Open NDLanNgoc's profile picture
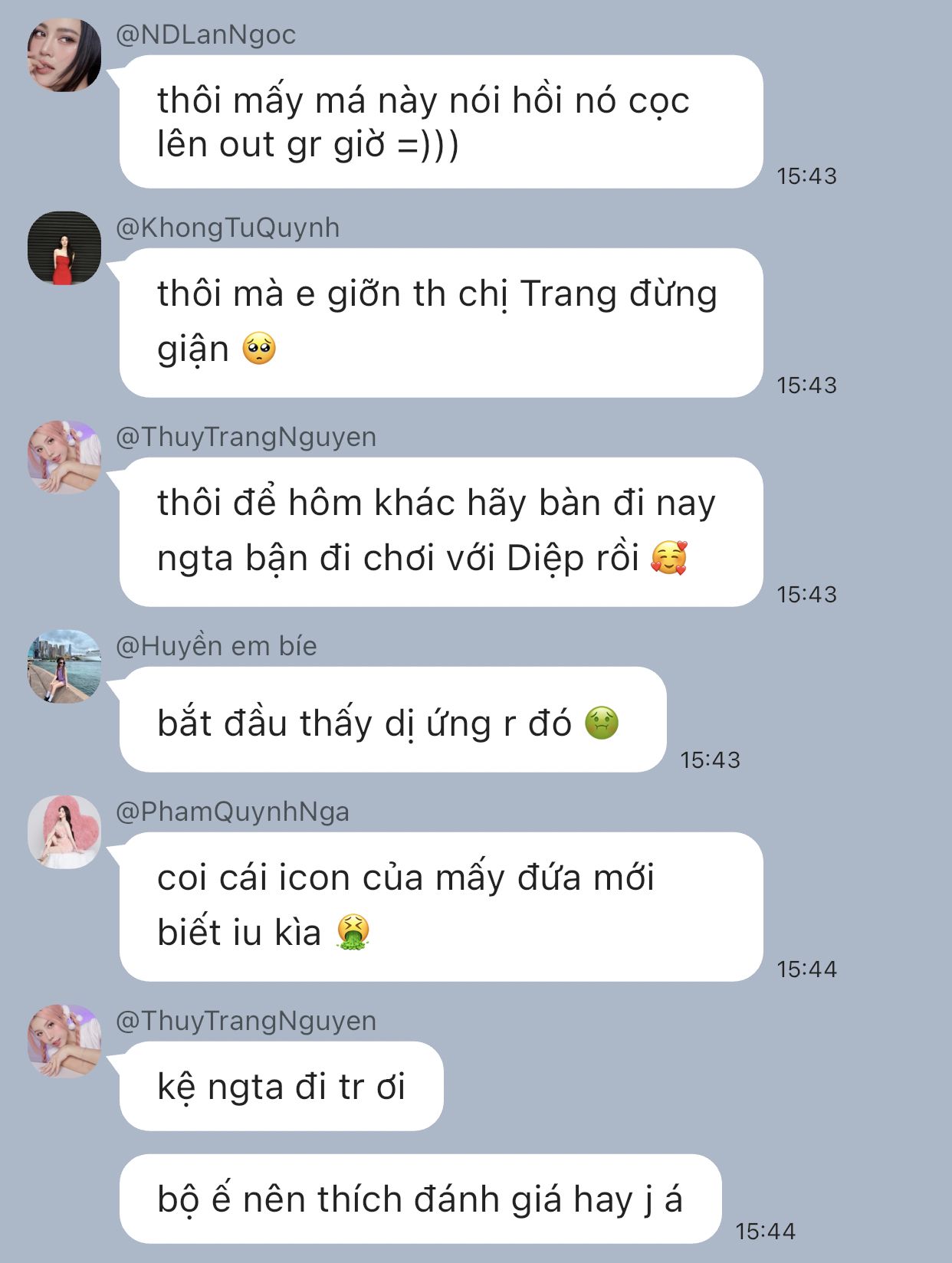 click(64, 55)
